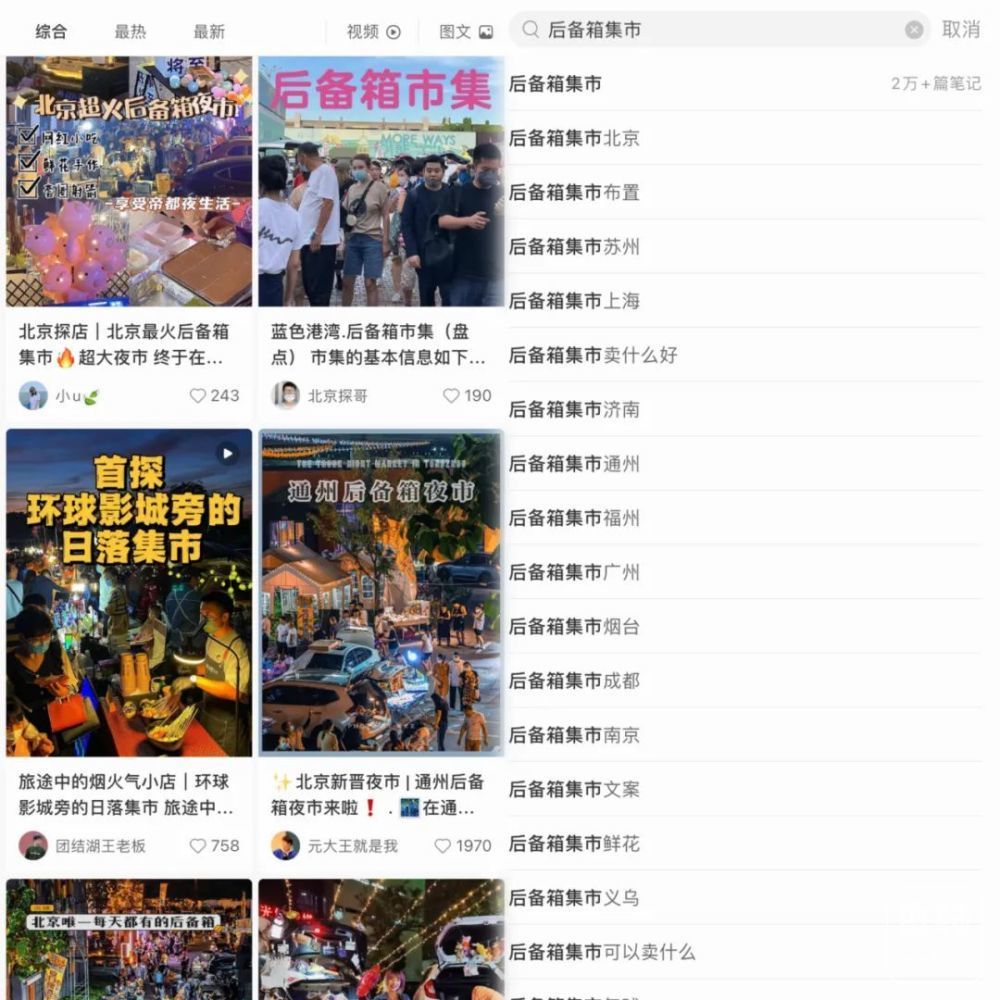Image resolution: width=1000 pixels, height=1000 pixels.
Task: Filter results by 视频
Action: point(373,31)
